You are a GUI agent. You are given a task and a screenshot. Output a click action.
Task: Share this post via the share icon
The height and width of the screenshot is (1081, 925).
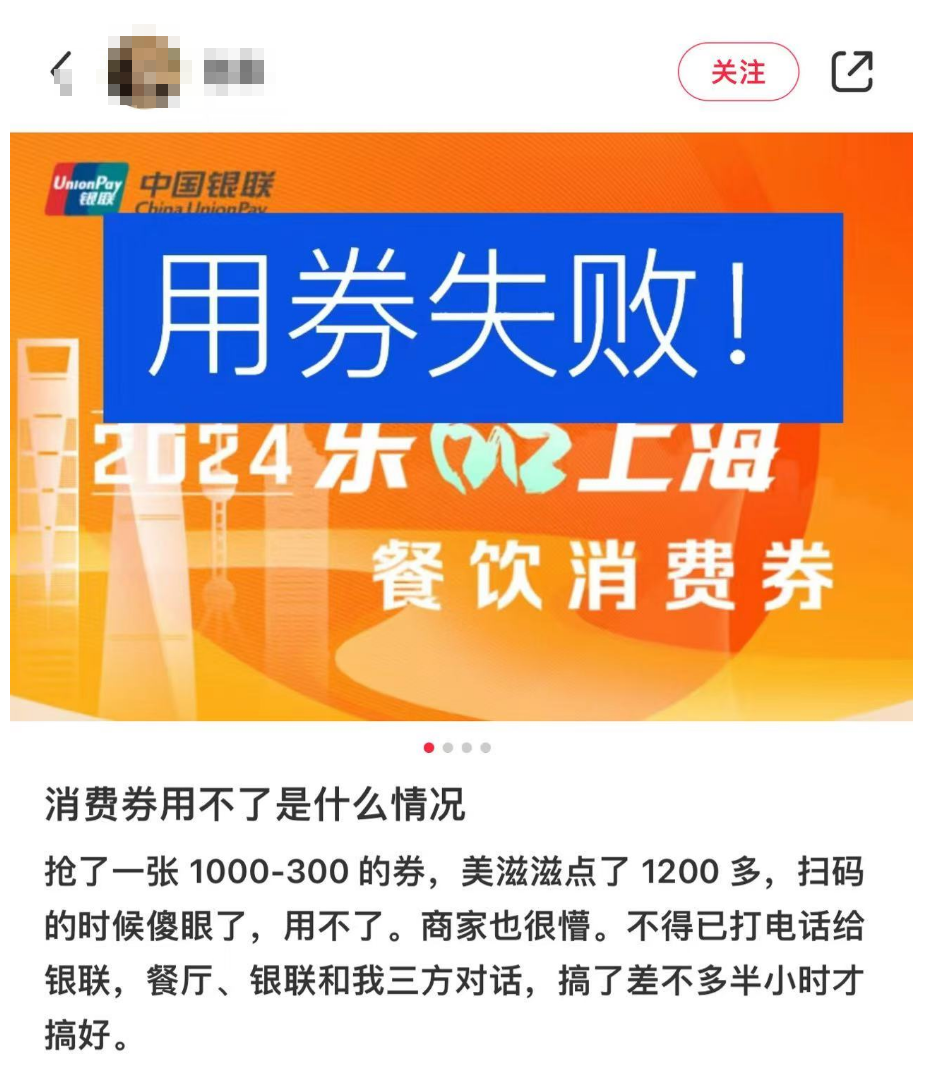(x=852, y=72)
